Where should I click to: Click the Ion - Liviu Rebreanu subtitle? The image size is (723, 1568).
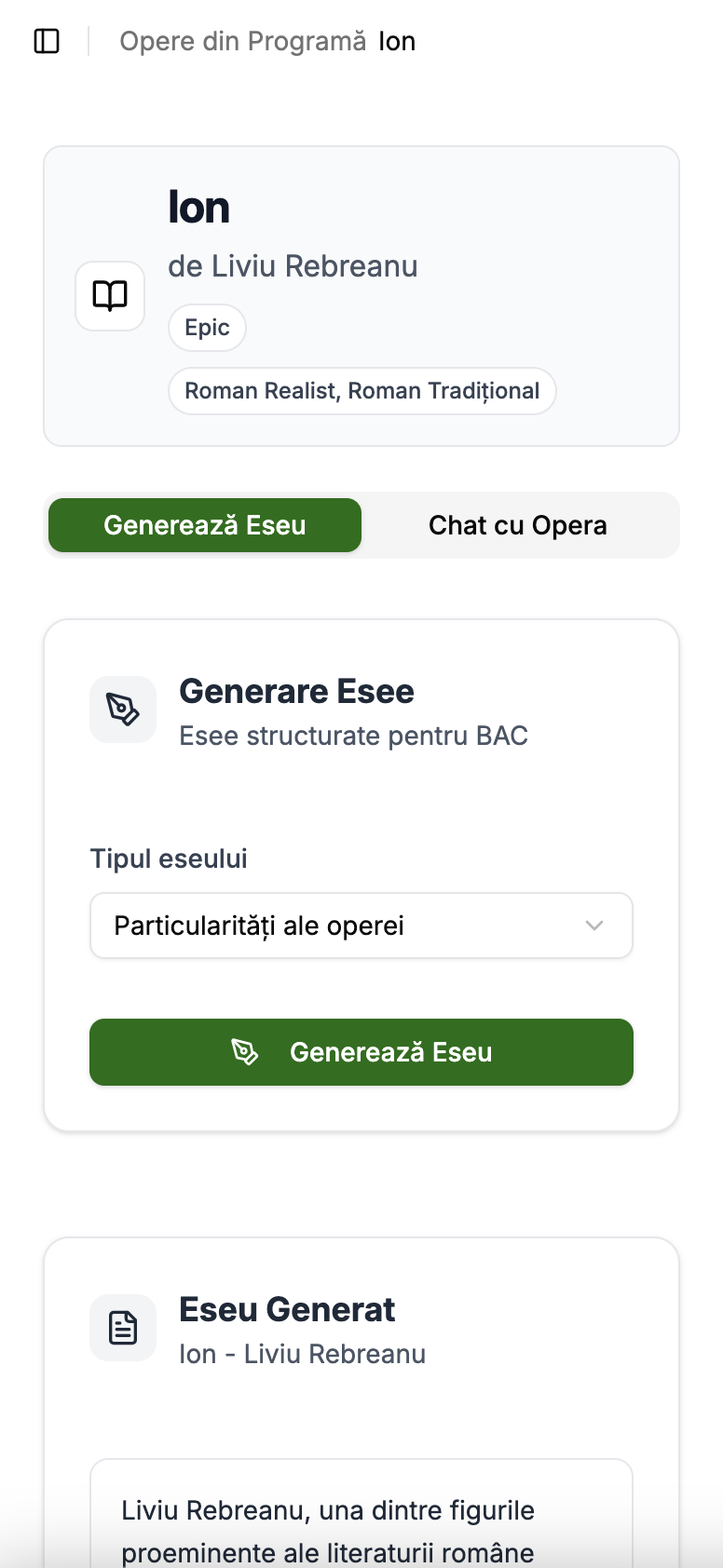pyautogui.click(x=302, y=1354)
